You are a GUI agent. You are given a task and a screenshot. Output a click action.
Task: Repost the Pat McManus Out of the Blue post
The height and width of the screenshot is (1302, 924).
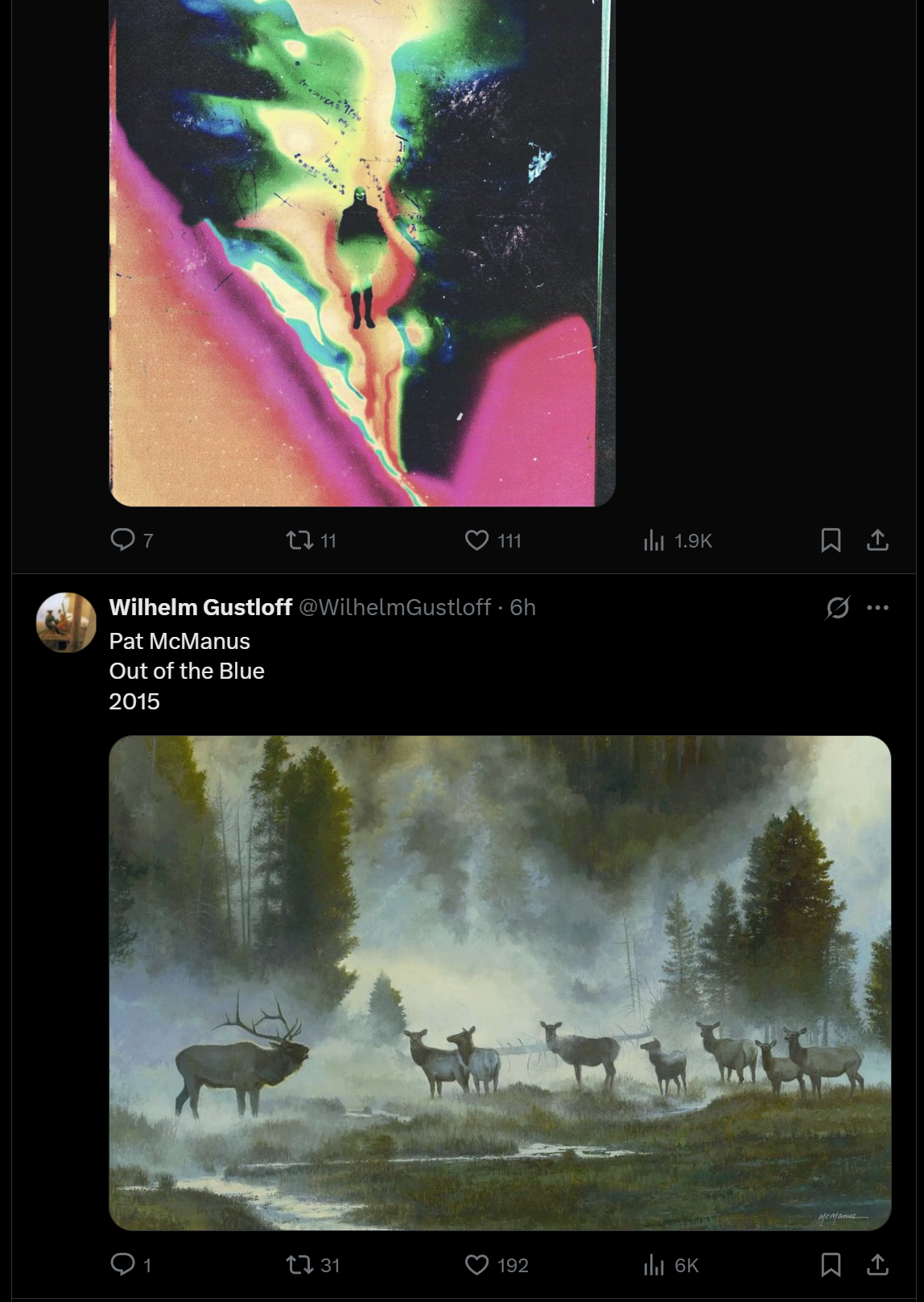[x=300, y=1264]
